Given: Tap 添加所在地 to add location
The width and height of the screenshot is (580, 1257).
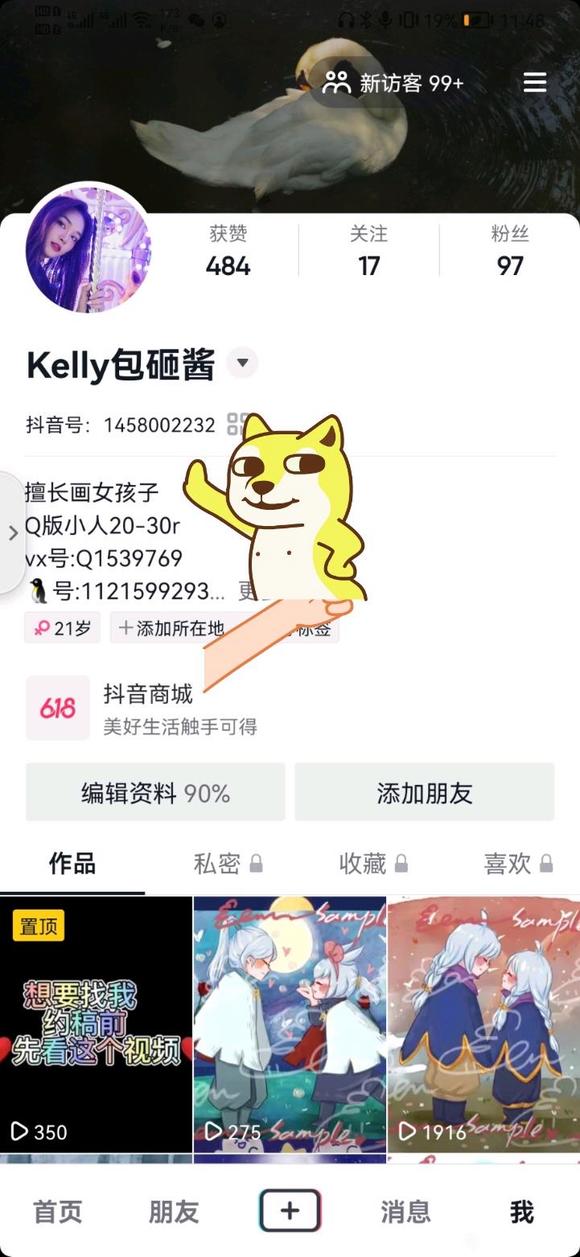Looking at the screenshot, I should tap(169, 628).
